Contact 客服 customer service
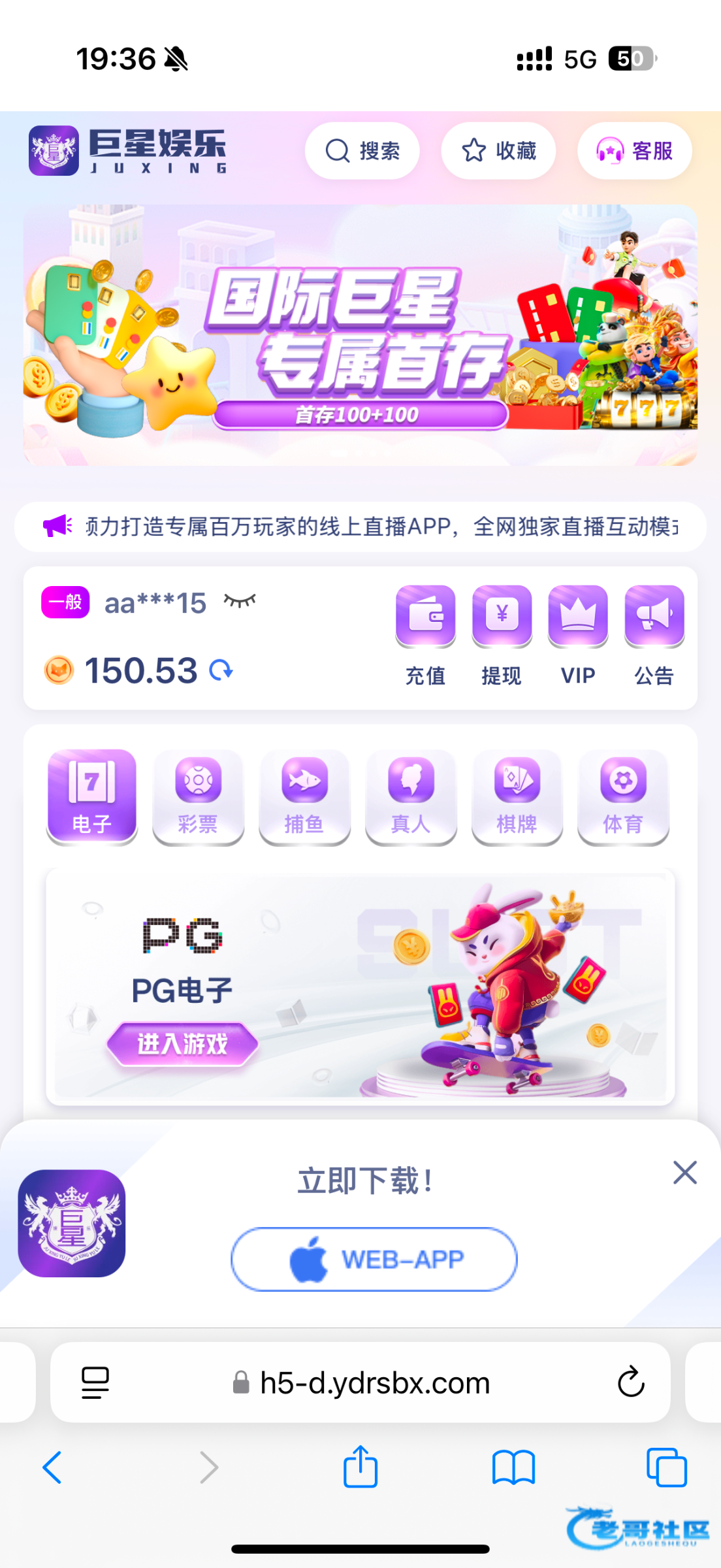Viewport: 721px width, 1568px height. pyautogui.click(x=634, y=151)
